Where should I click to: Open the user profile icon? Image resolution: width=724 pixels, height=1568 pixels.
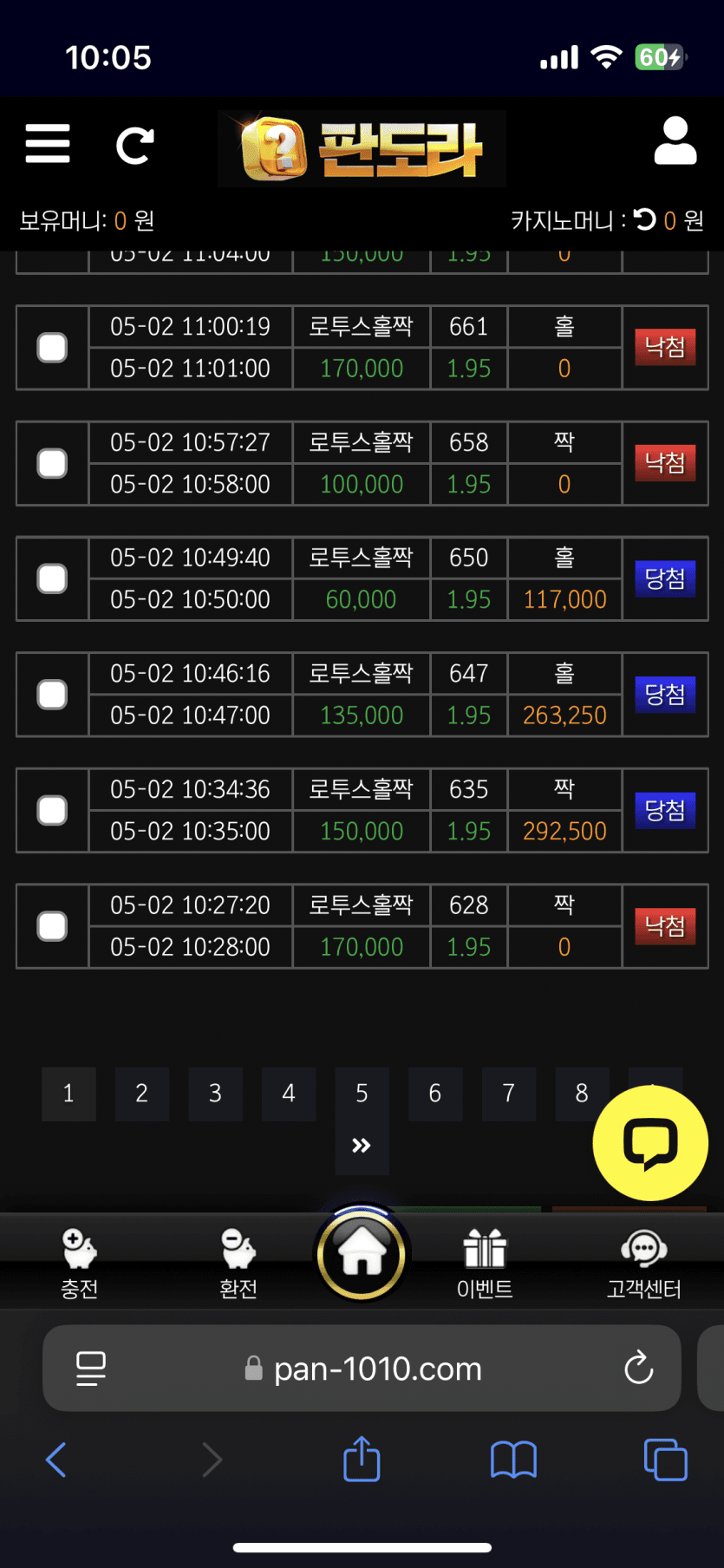[675, 141]
